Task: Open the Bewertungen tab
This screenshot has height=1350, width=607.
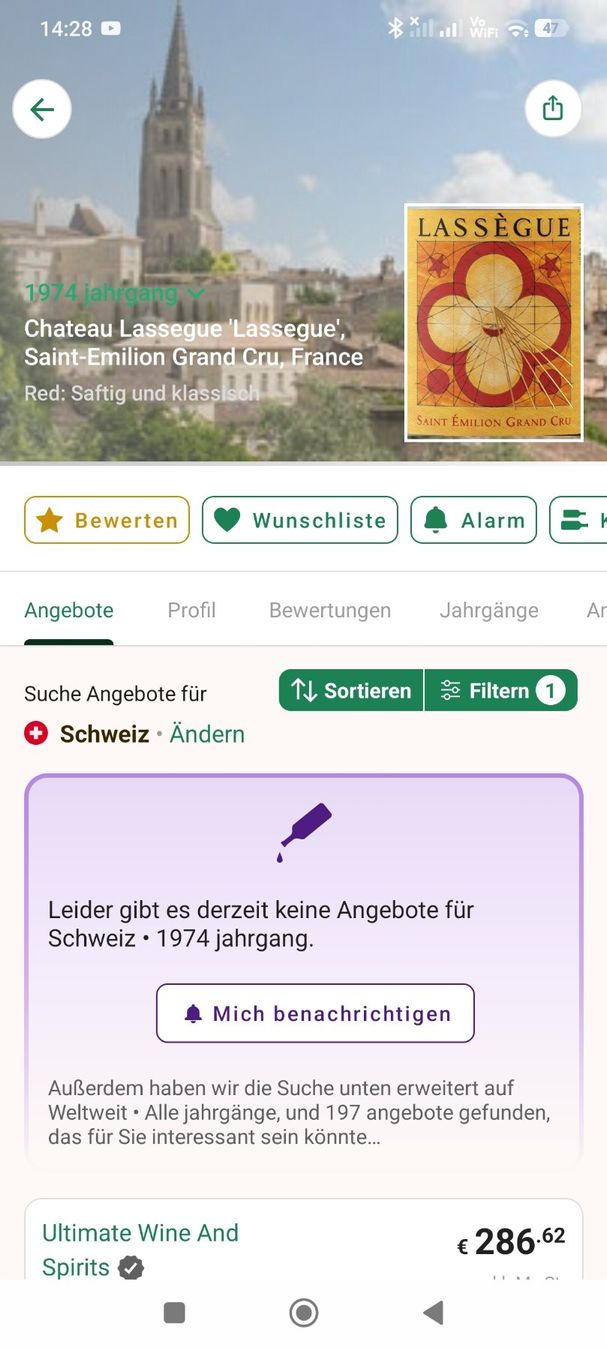Action: pyautogui.click(x=330, y=610)
